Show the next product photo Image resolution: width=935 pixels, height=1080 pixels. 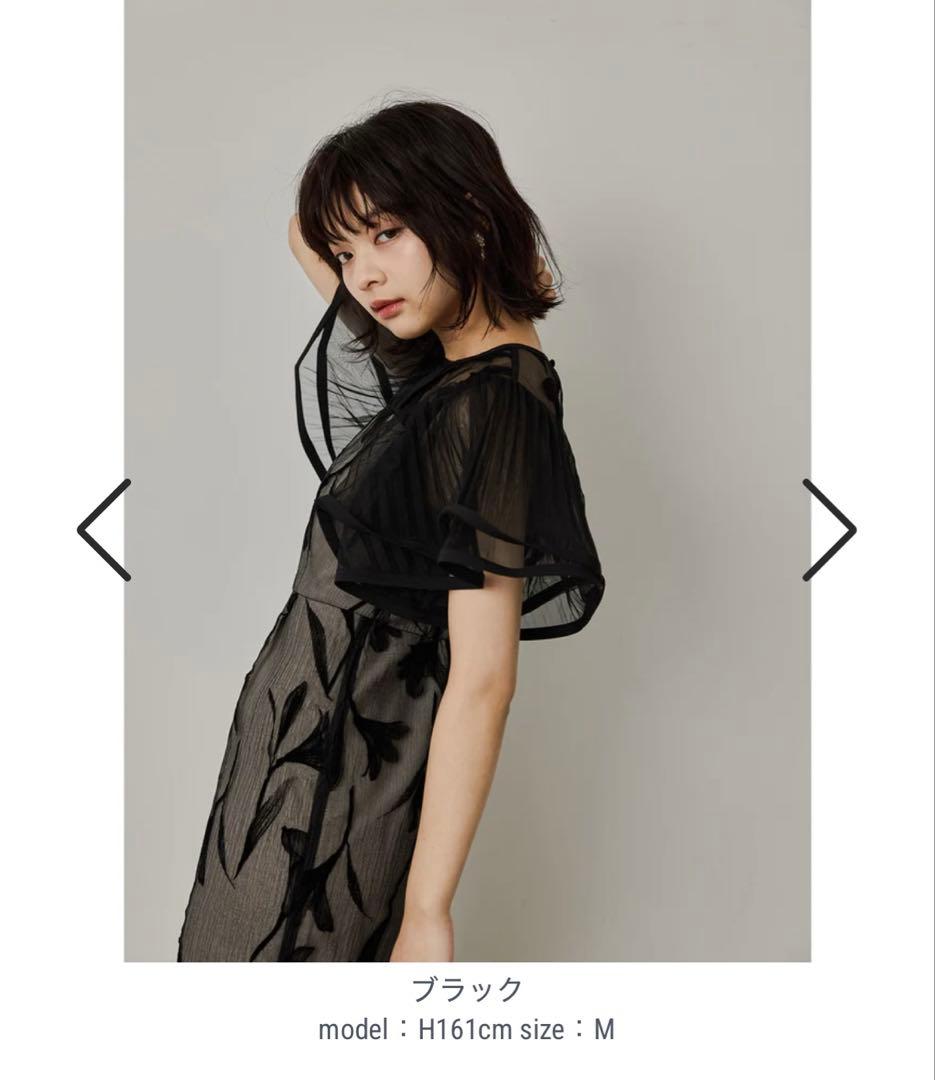829,530
